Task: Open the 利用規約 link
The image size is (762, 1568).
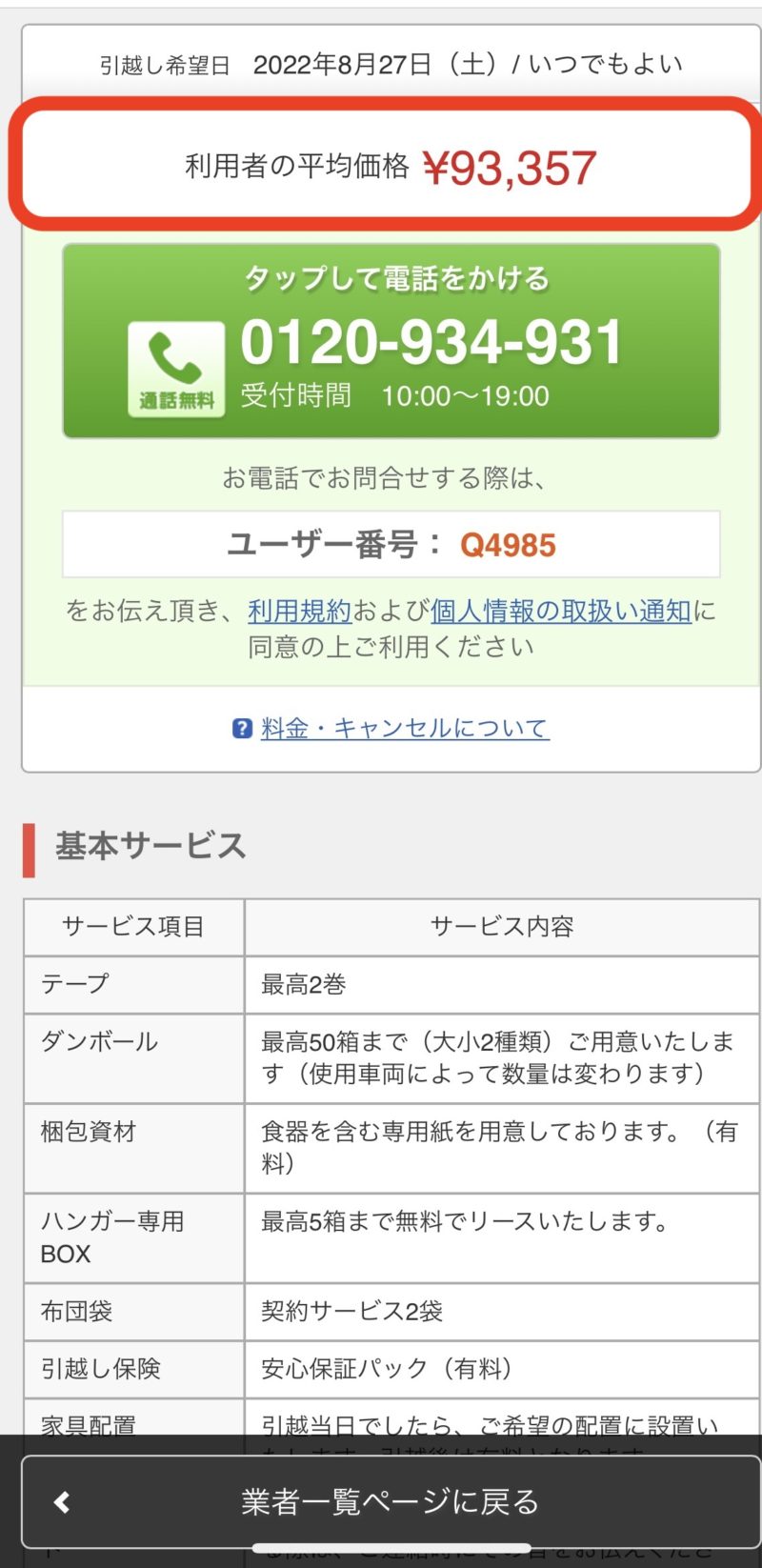Action: point(299,611)
